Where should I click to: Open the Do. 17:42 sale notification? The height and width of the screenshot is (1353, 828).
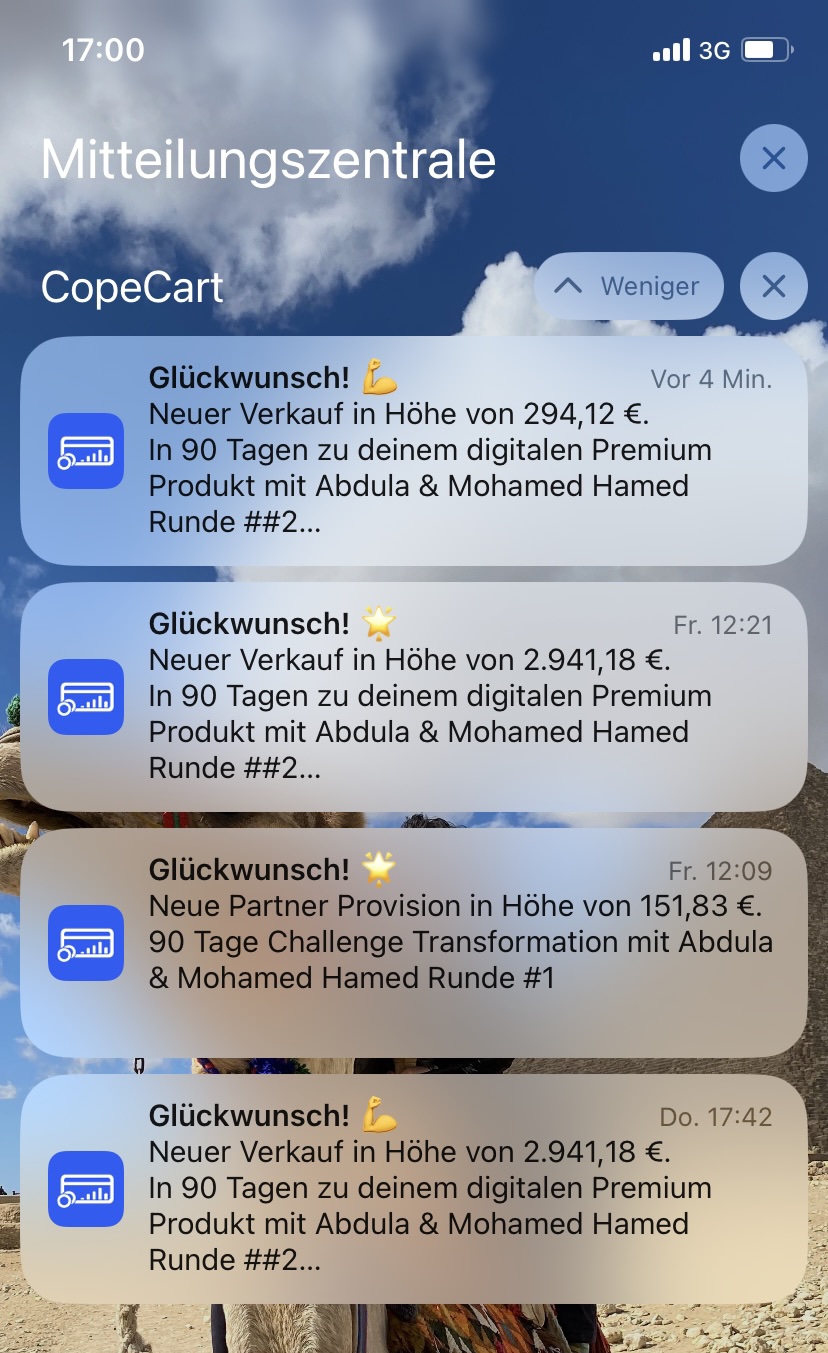click(x=413, y=1188)
